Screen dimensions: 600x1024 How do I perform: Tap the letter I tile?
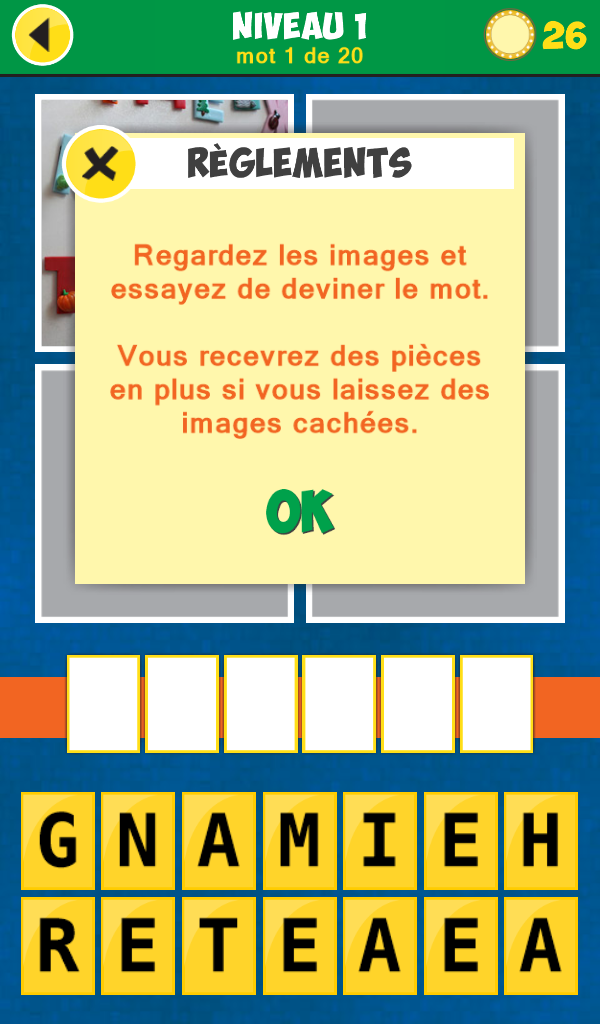click(x=380, y=840)
